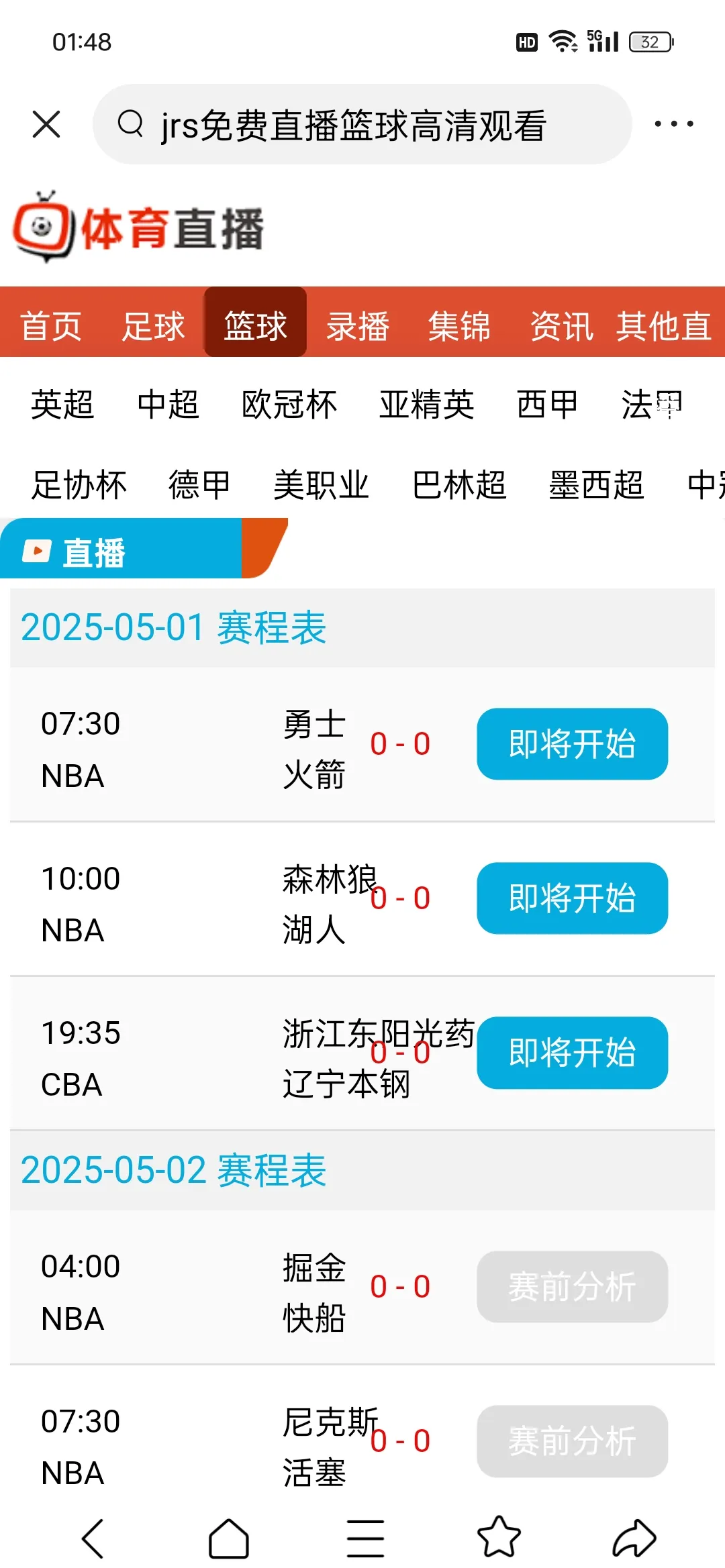Click 即将开始 for 勇士 vs 火箭
Viewport: 725px width, 1568px height.
tap(572, 745)
